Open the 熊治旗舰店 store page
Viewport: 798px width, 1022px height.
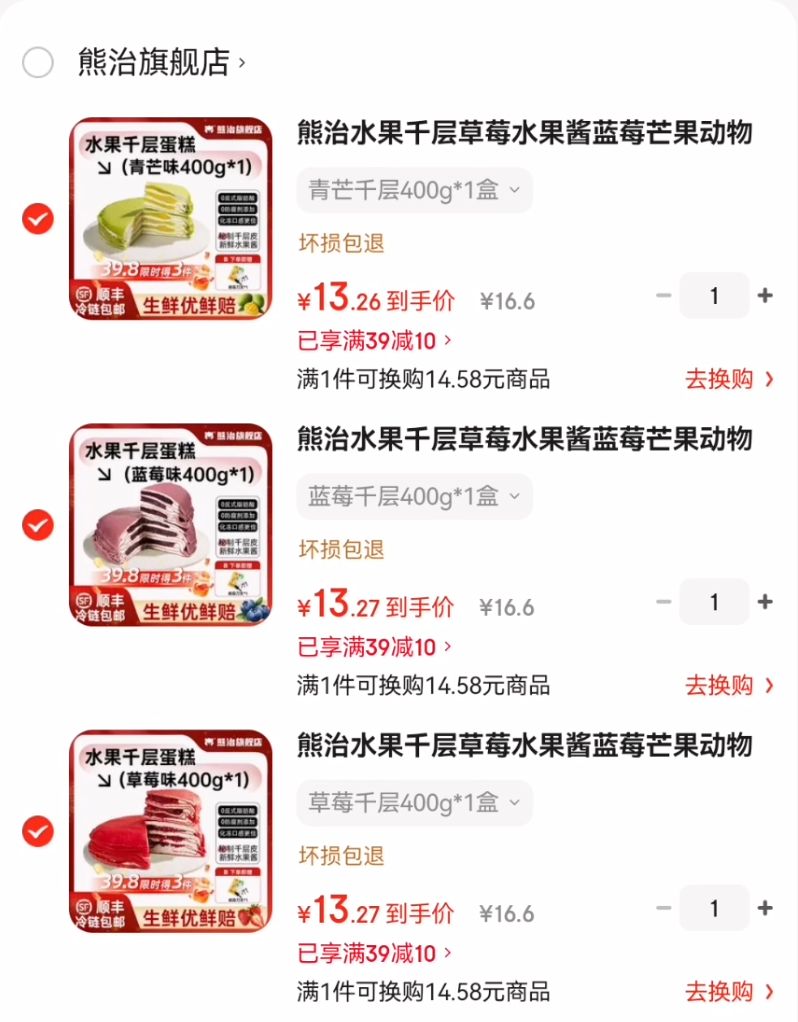(160, 63)
